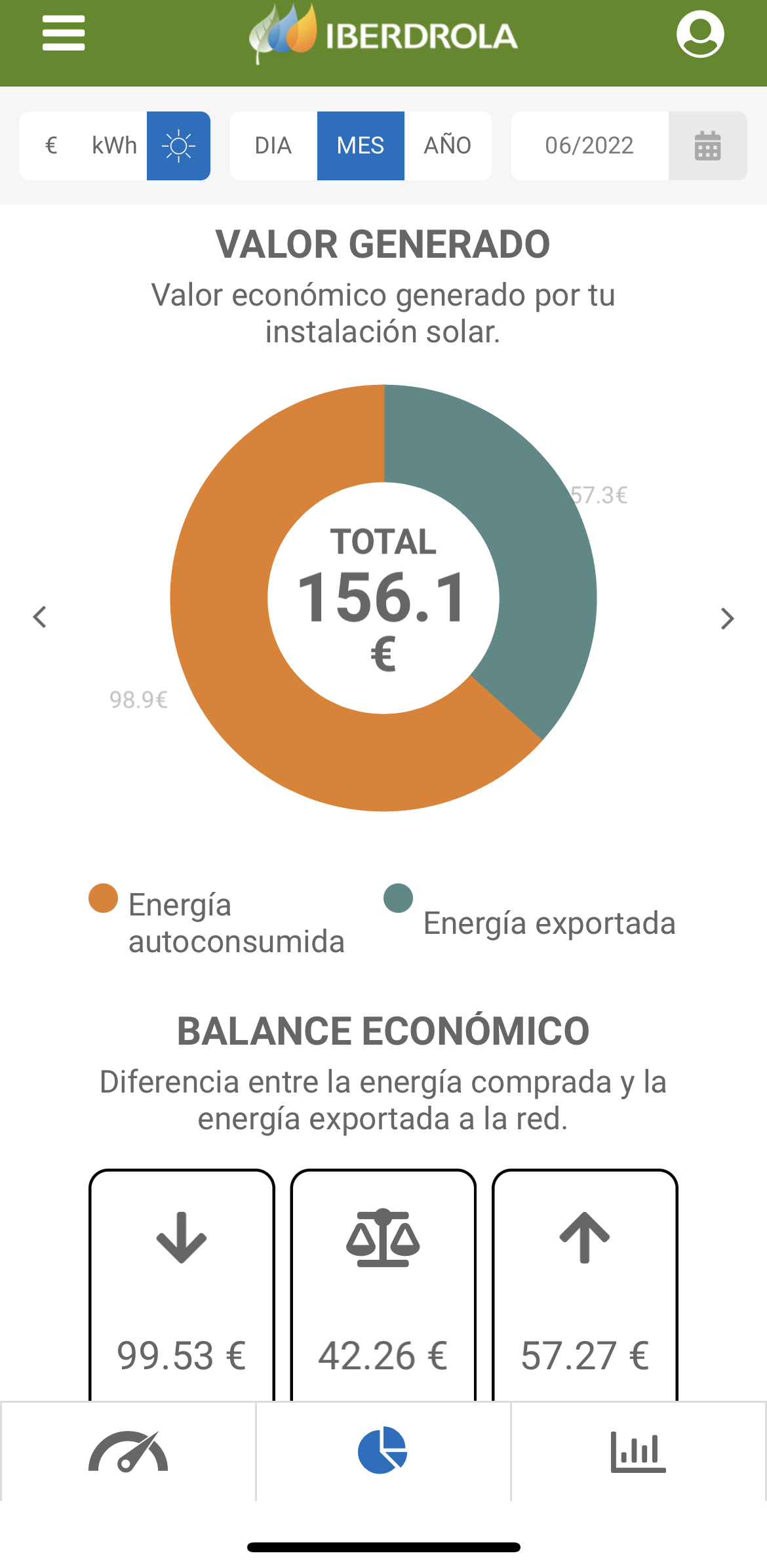Image resolution: width=767 pixels, height=1568 pixels.
Task: Switch period to AÑO
Action: [x=448, y=146]
